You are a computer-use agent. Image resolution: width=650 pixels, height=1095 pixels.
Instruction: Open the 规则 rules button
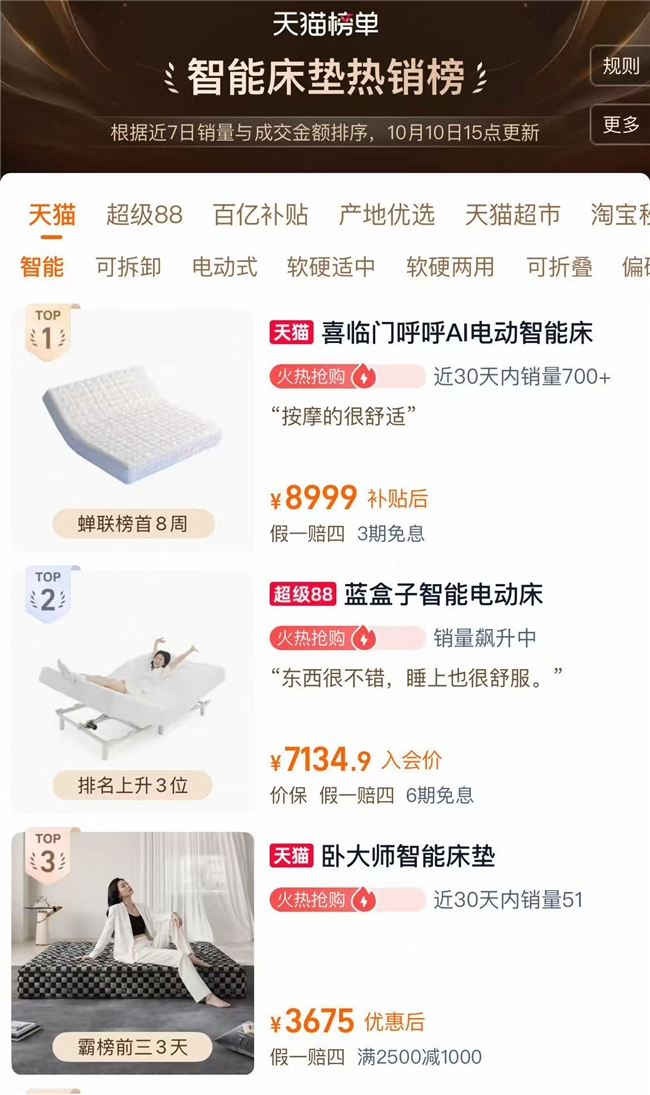[621, 66]
